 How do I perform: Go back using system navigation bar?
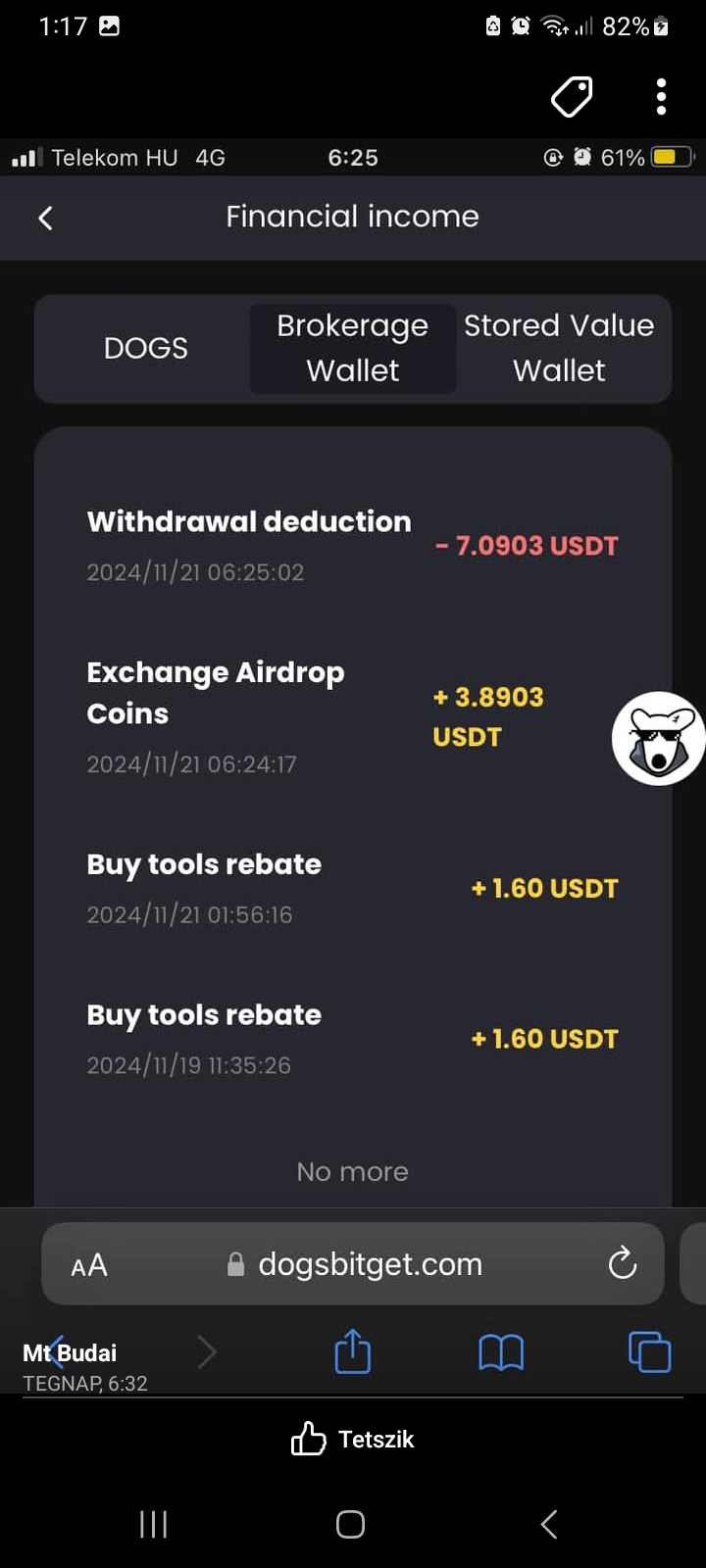click(549, 1524)
